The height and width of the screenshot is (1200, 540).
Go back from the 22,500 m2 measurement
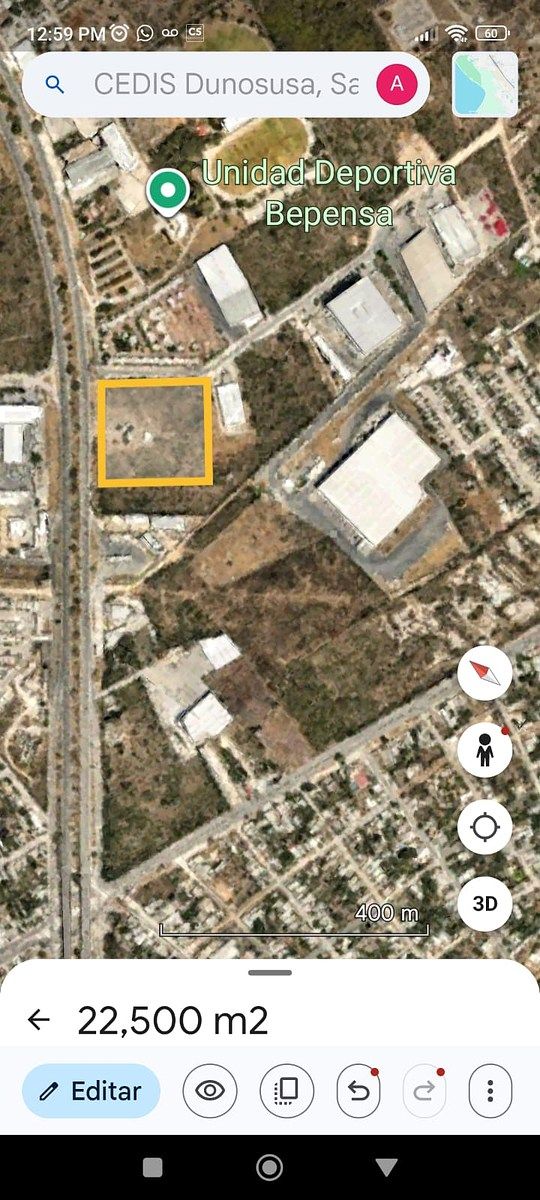[x=39, y=1020]
